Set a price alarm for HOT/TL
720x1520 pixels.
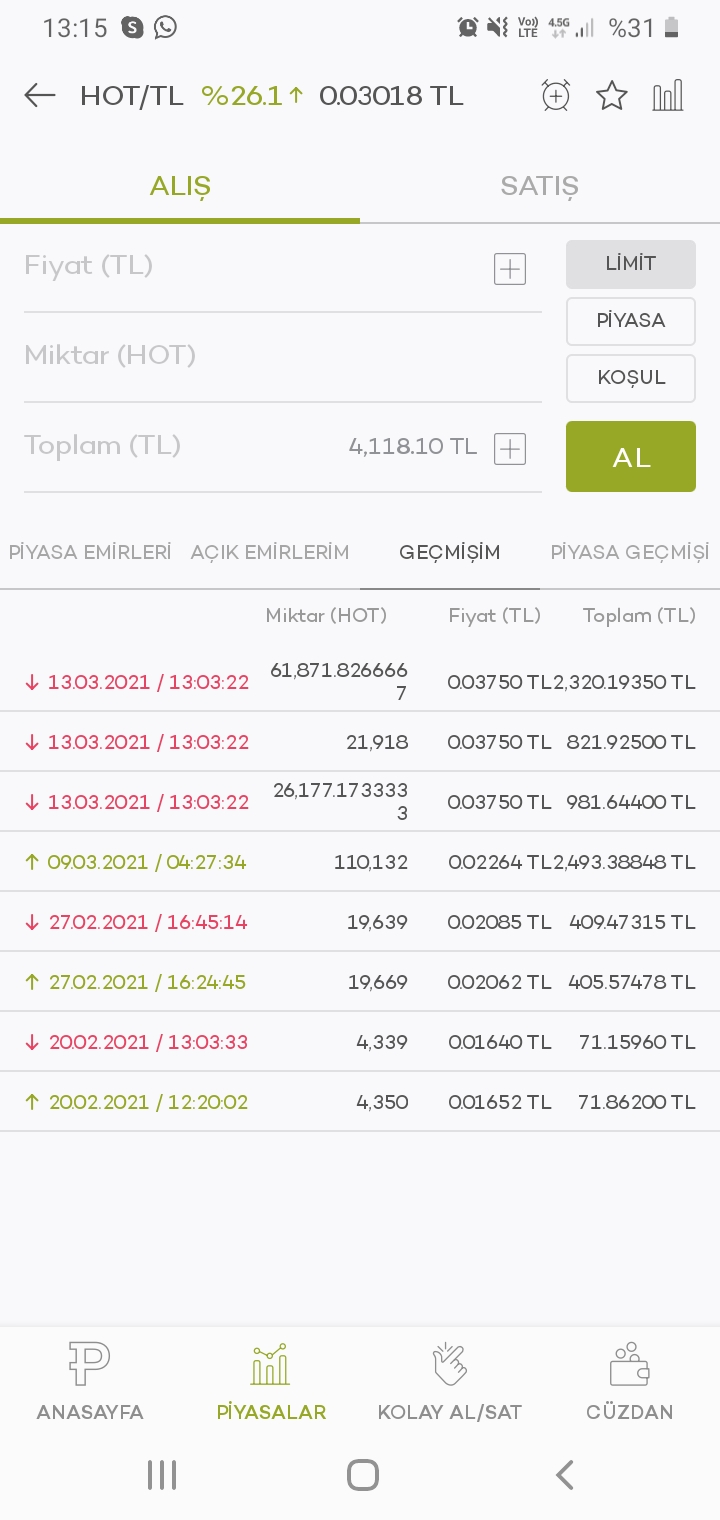(x=555, y=96)
